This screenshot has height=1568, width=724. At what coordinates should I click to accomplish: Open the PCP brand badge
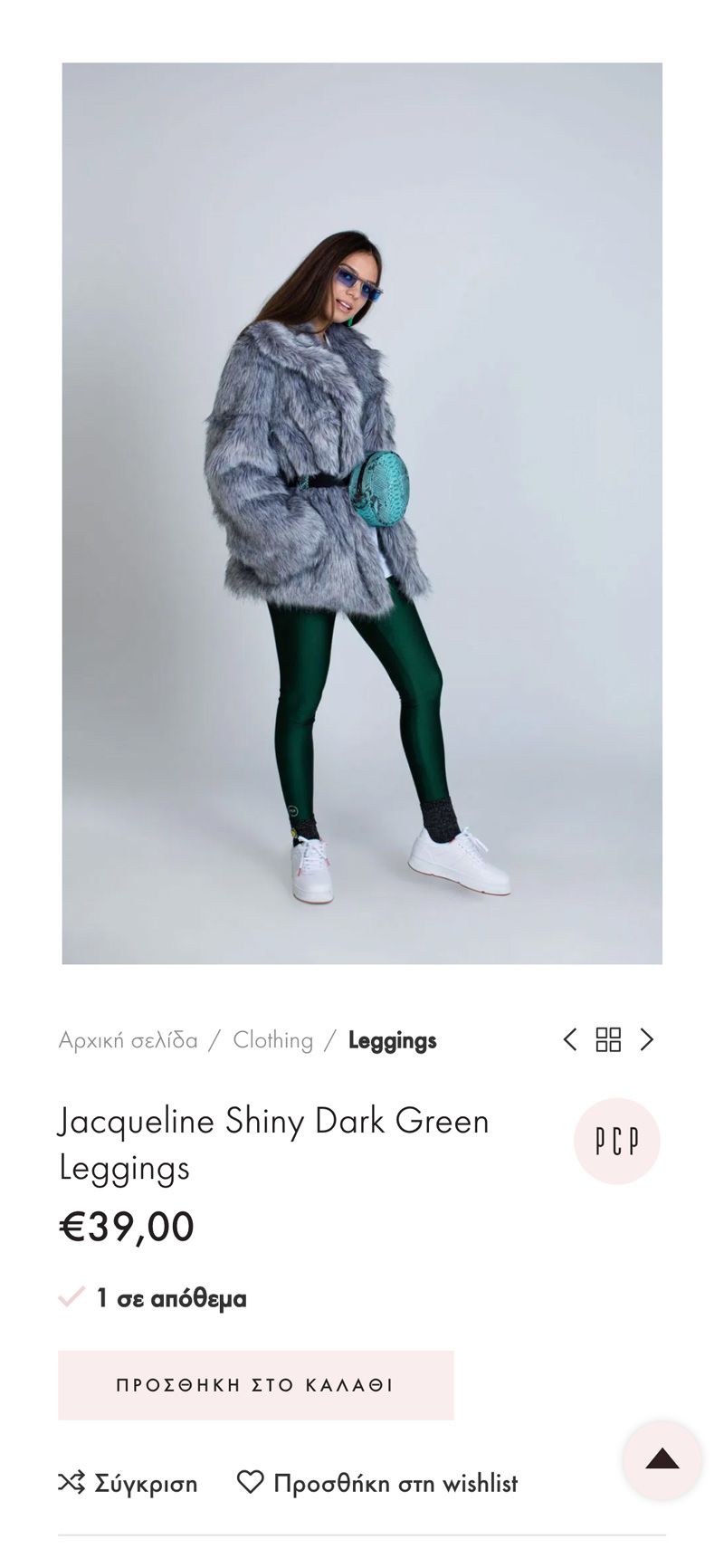click(x=616, y=1141)
